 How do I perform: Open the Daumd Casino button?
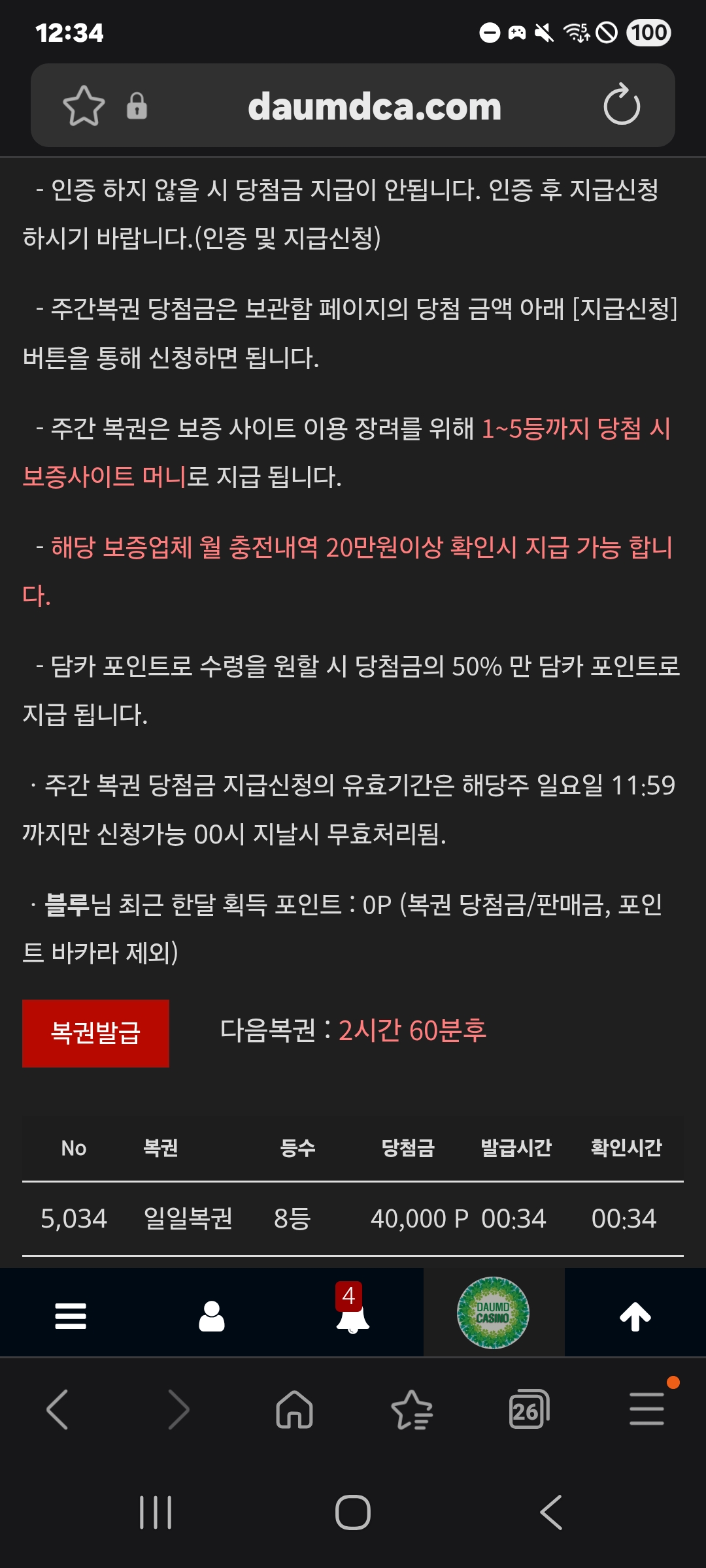[x=493, y=1313]
